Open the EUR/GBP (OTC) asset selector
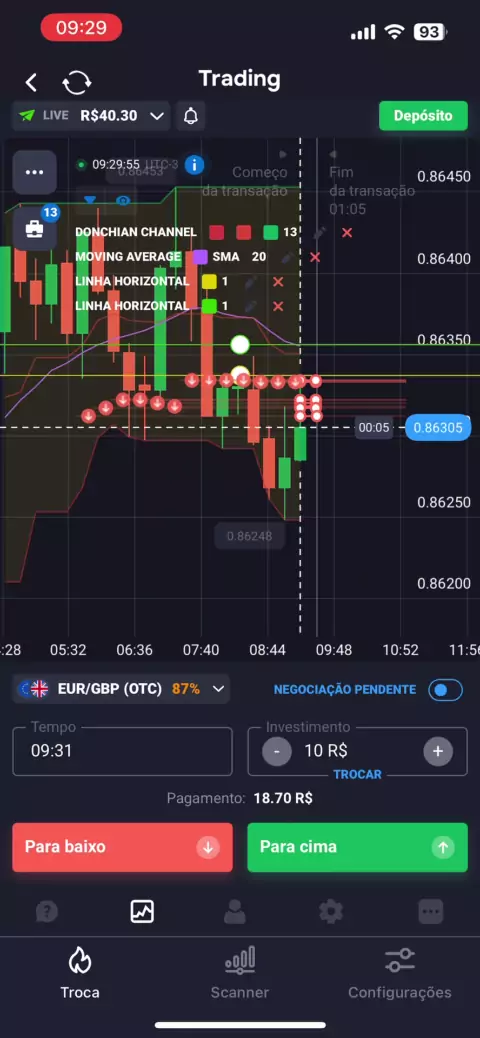This screenshot has height=1038, width=480. coord(121,689)
